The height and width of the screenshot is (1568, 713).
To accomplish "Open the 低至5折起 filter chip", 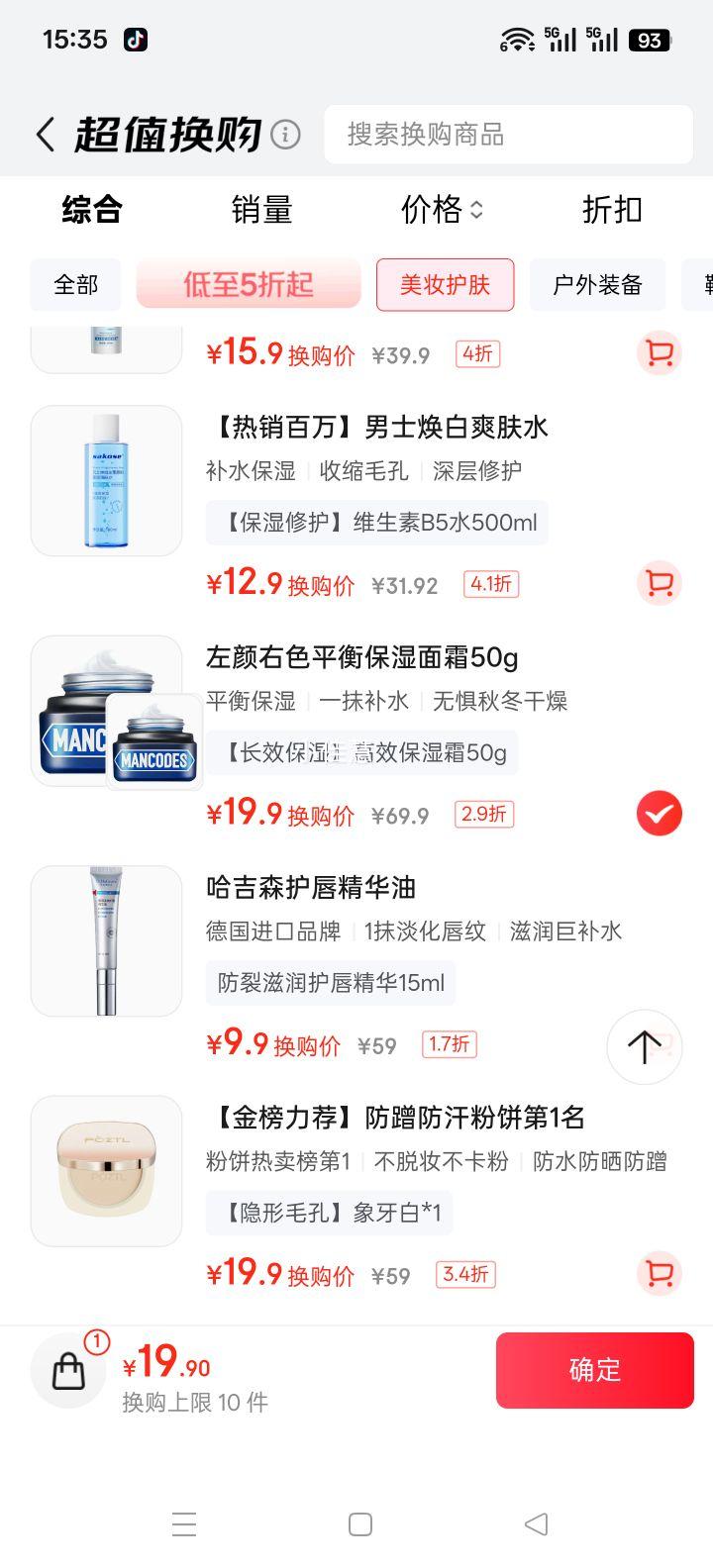I will pyautogui.click(x=249, y=285).
